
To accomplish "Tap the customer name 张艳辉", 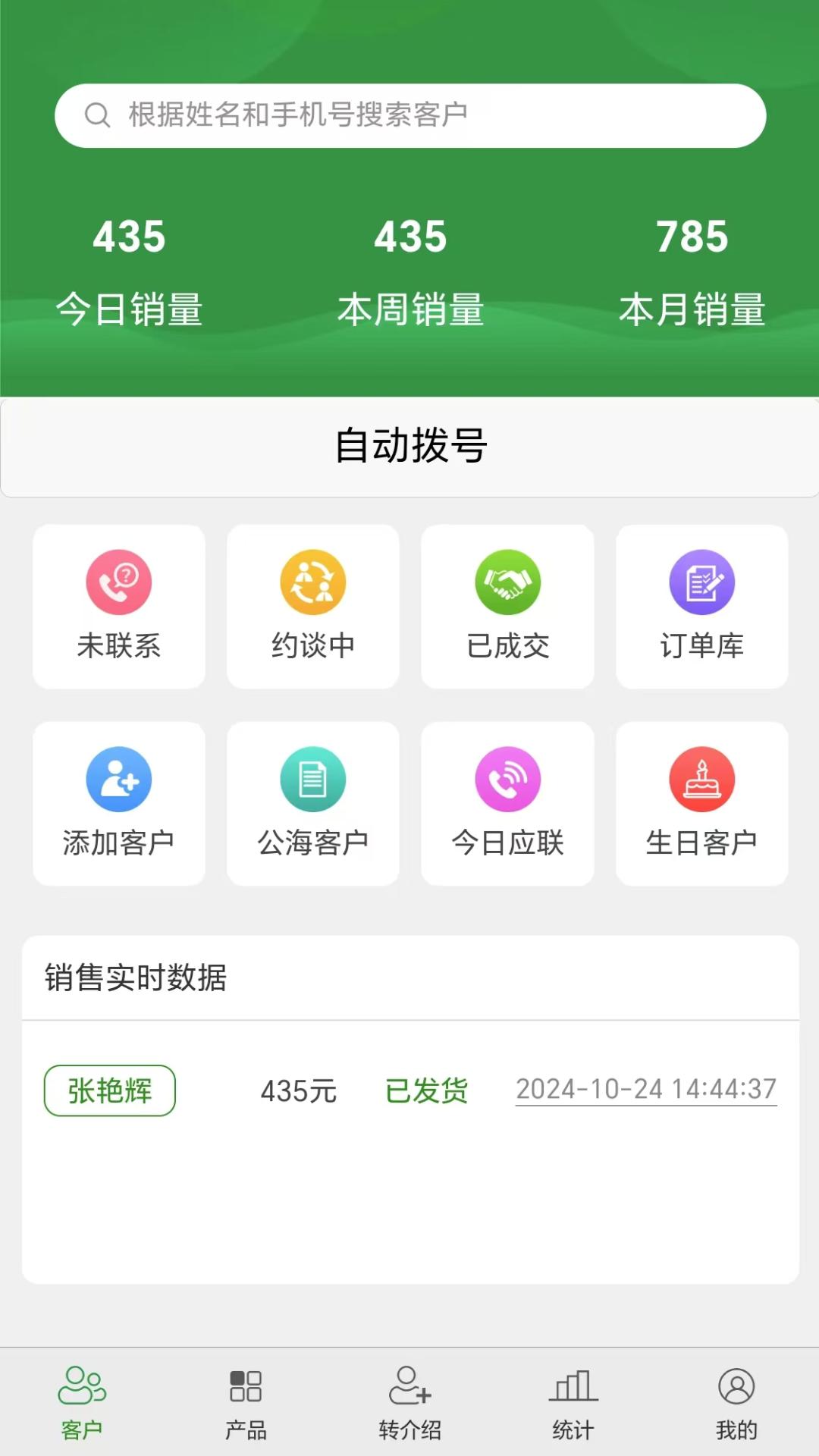I will (108, 1090).
